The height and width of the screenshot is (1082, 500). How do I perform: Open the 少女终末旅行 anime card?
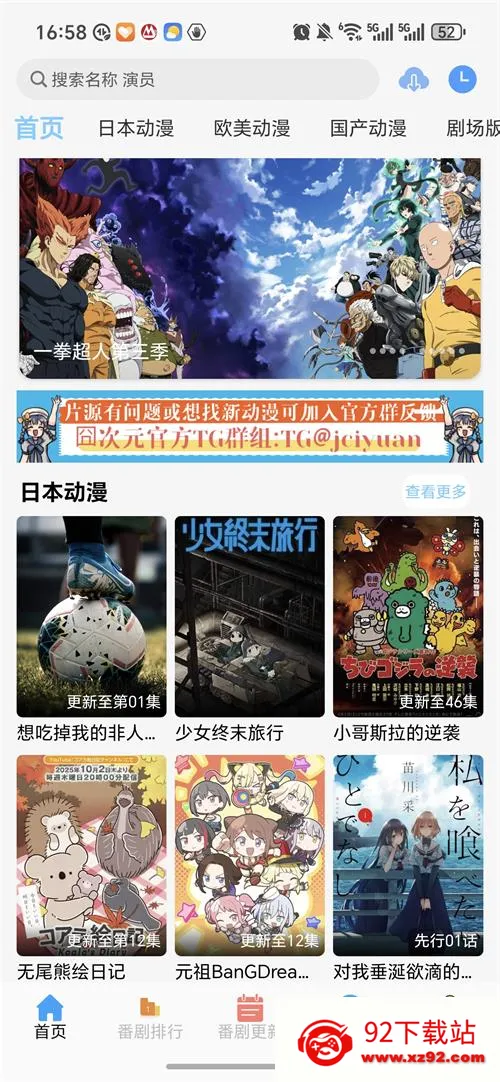pos(250,630)
